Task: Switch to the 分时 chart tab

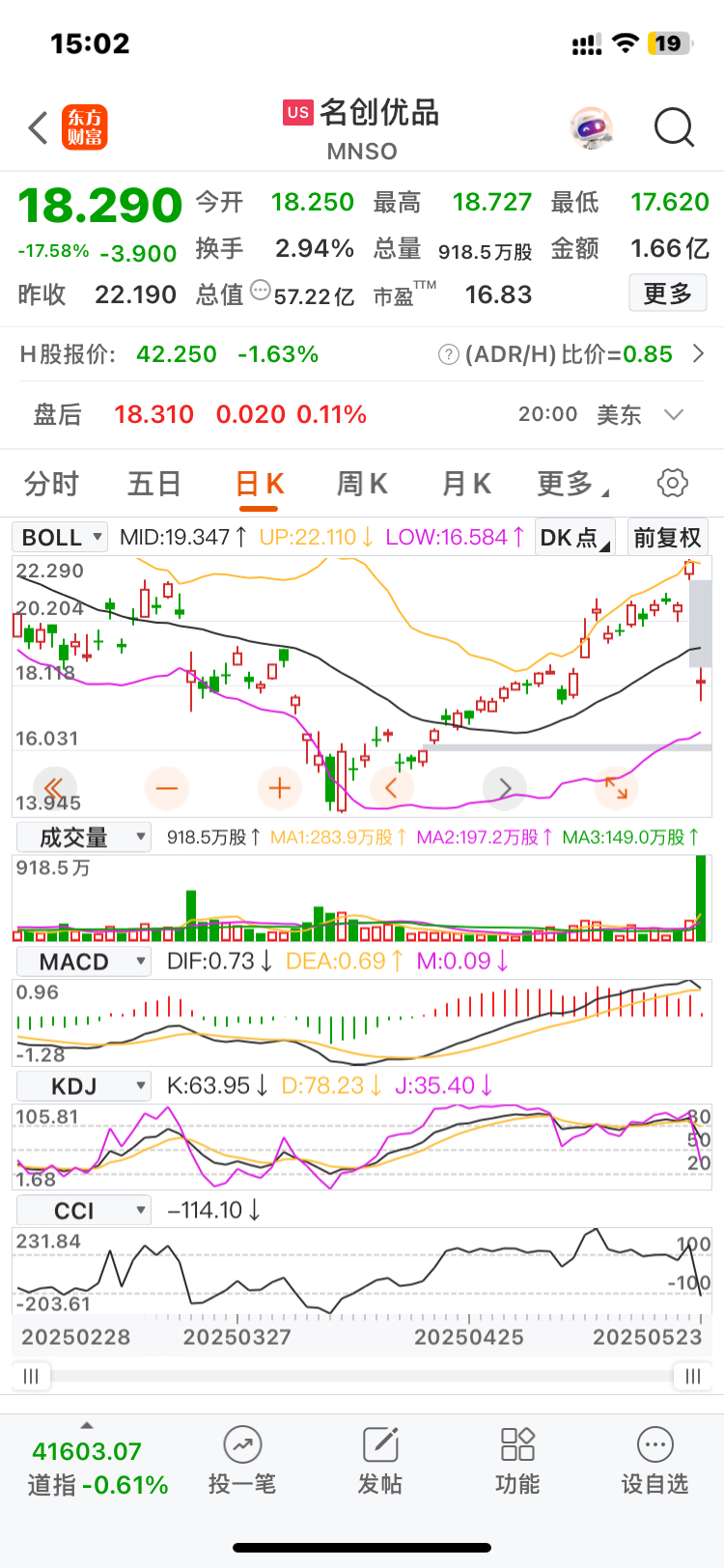Action: tap(52, 483)
